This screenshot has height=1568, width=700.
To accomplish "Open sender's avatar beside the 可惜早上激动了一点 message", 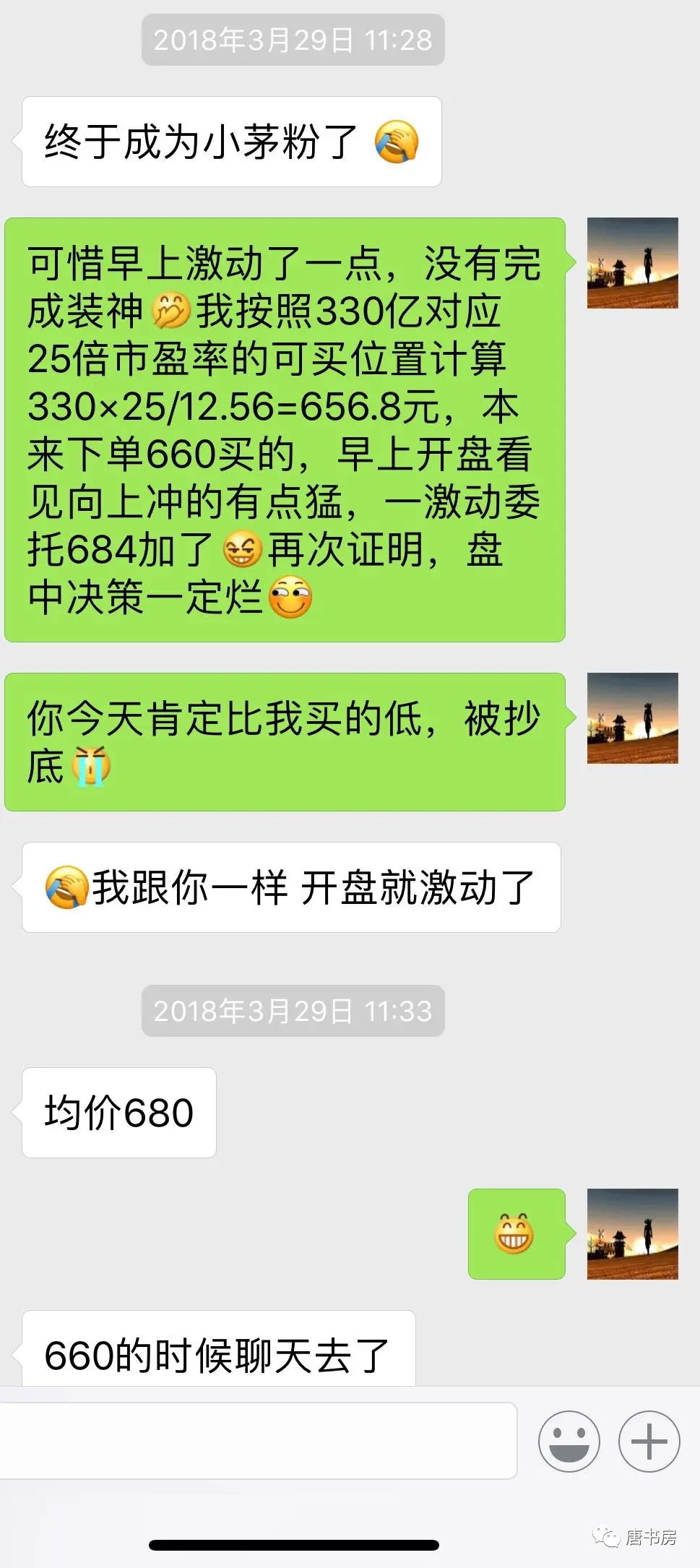I will [632, 263].
